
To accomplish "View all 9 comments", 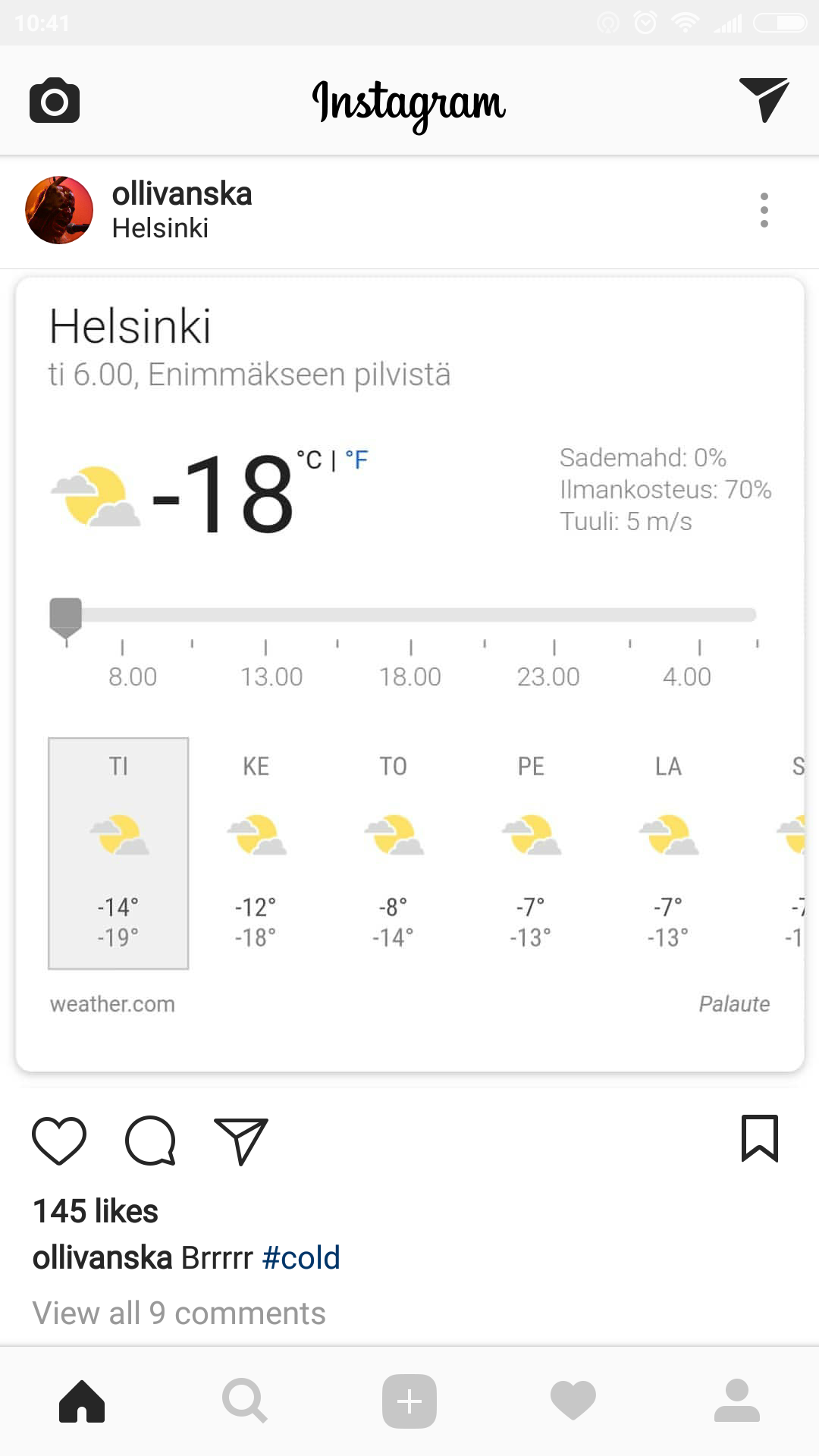I will tap(179, 1313).
